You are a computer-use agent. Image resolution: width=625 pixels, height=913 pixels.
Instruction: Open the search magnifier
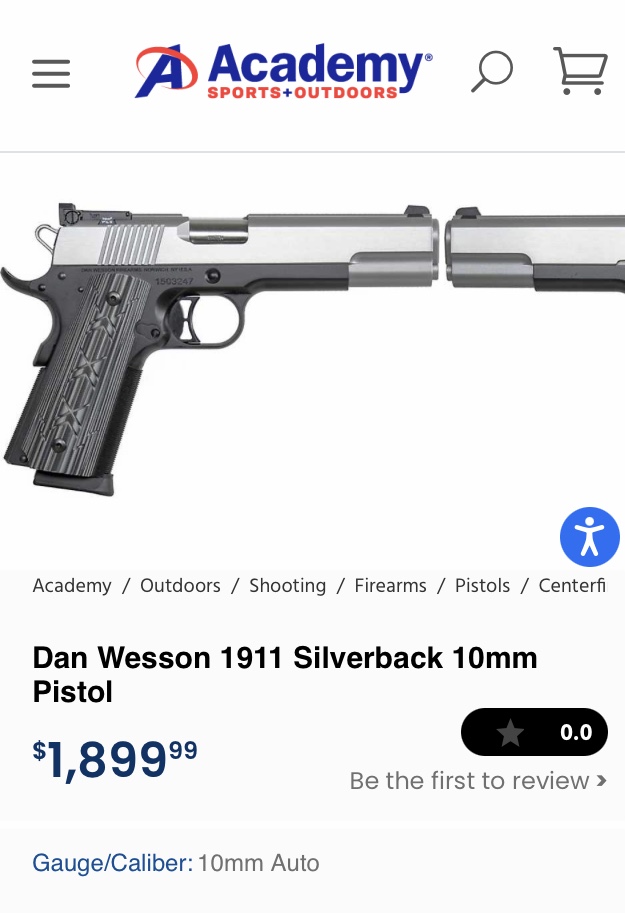tap(491, 72)
